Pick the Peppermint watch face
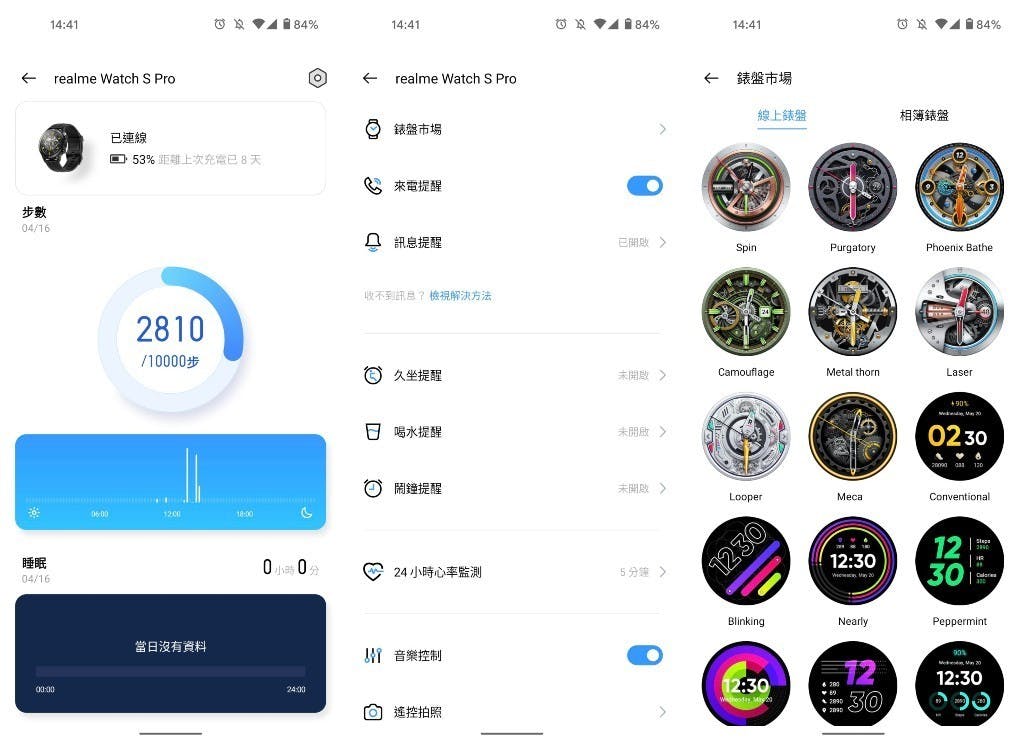 [959, 561]
